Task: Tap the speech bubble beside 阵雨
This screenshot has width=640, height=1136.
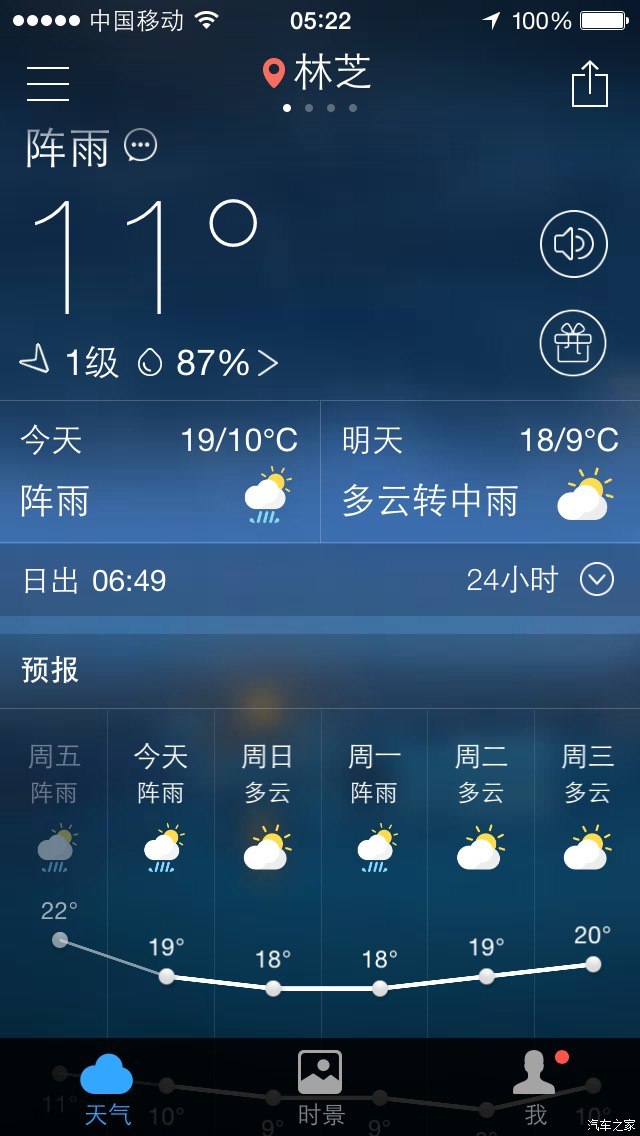Action: click(x=141, y=146)
